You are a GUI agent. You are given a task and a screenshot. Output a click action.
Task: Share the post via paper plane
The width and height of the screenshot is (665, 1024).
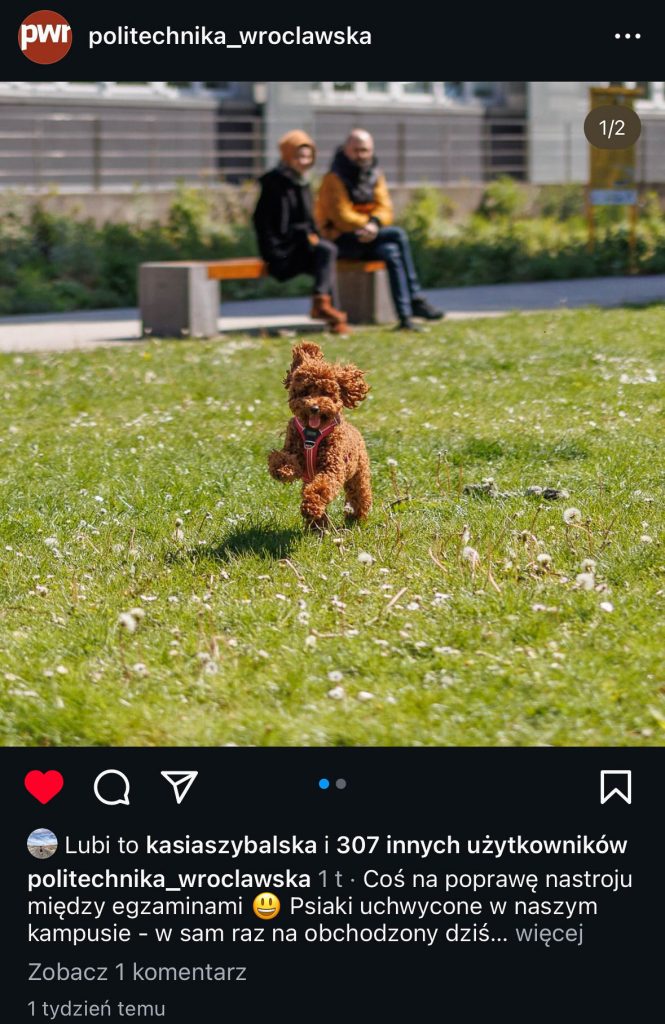coord(179,786)
